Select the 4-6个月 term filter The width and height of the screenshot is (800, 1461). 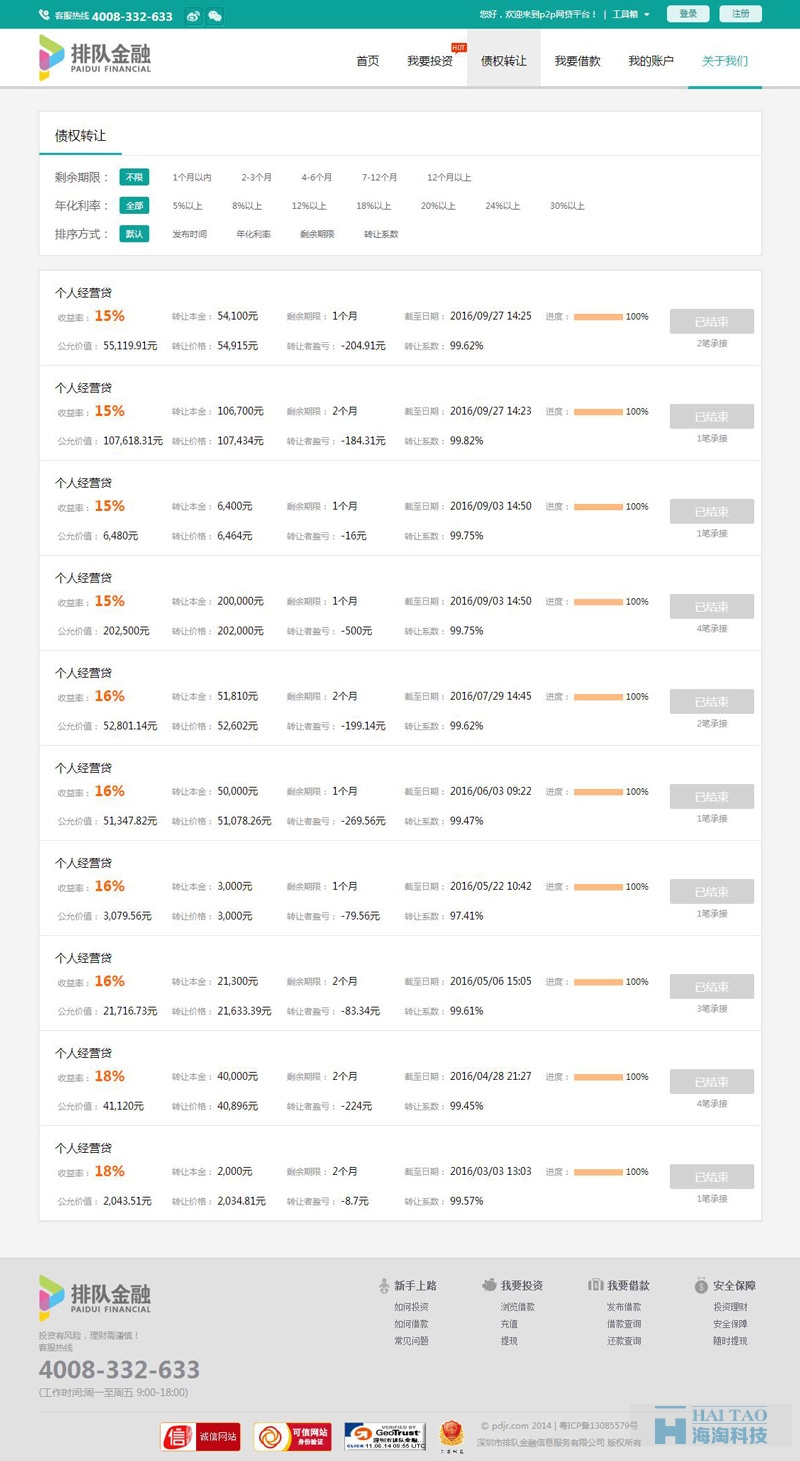(x=317, y=177)
